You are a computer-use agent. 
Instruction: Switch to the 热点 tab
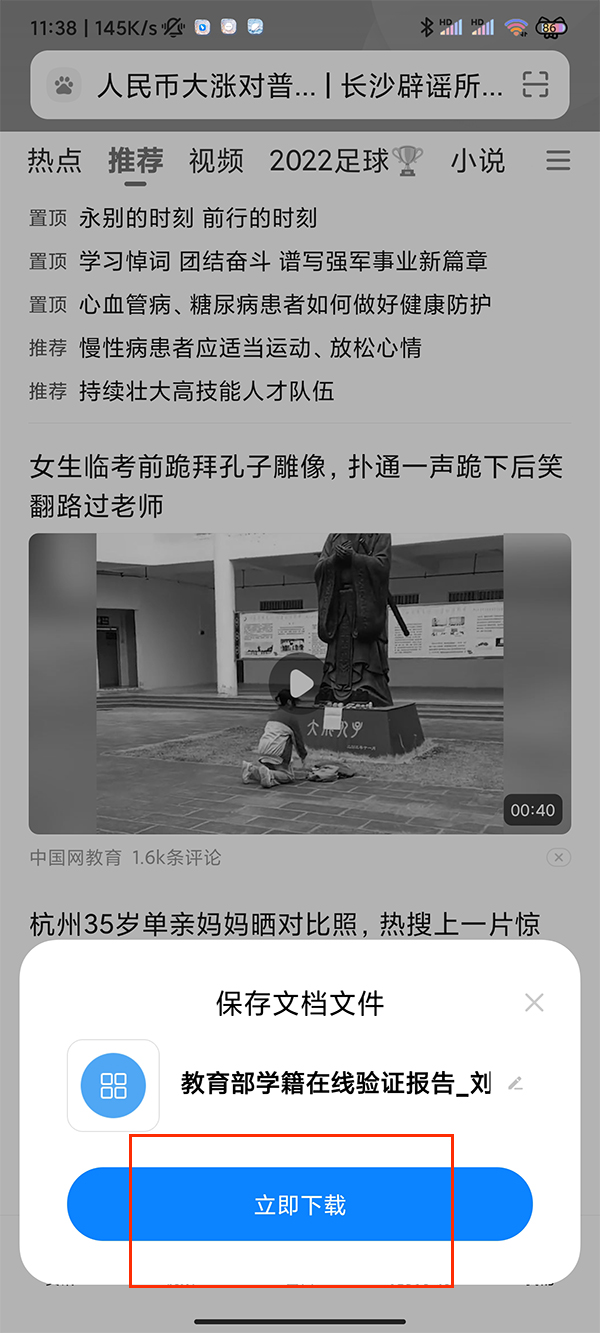tap(55, 161)
